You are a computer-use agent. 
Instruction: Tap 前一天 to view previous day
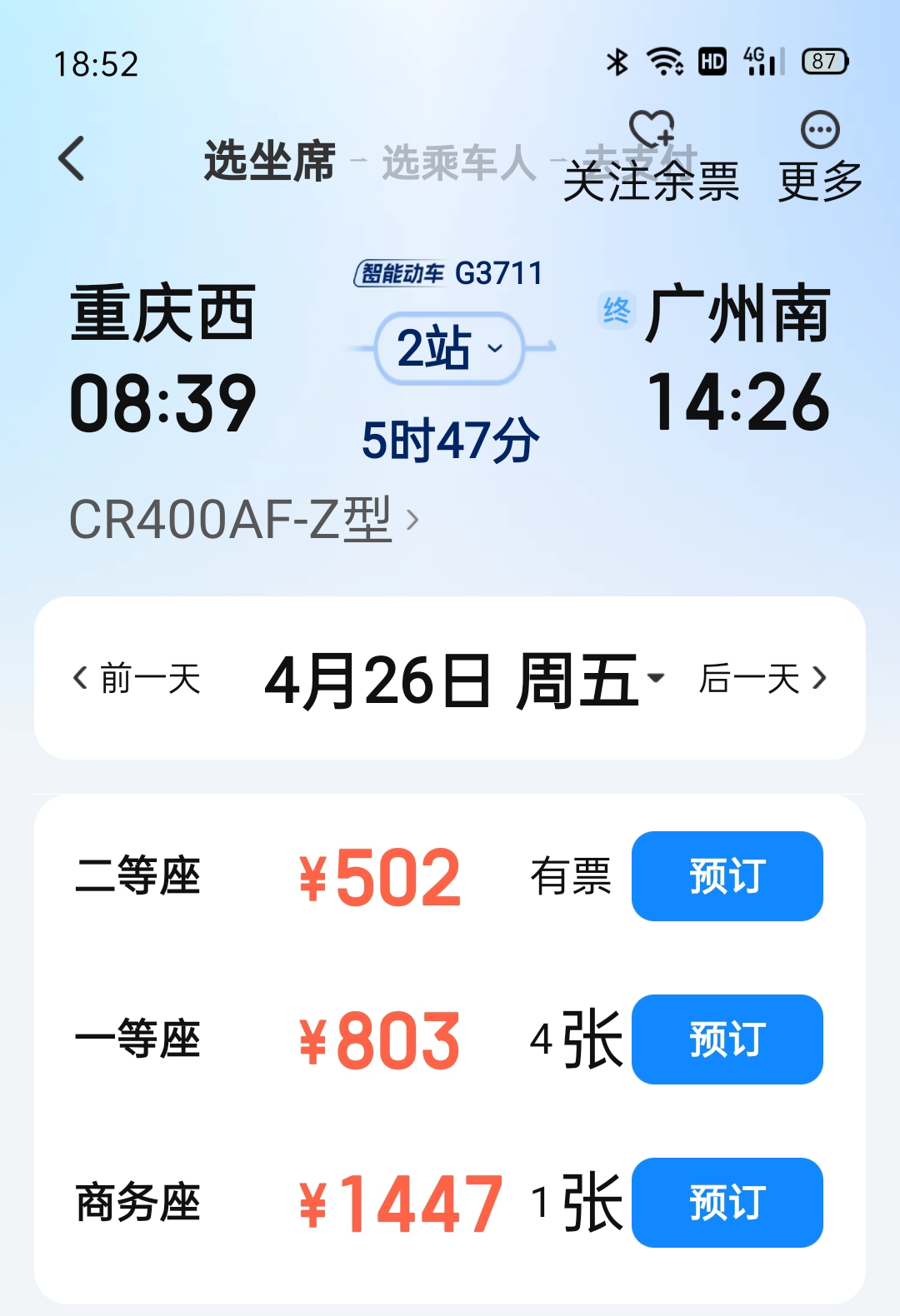click(x=146, y=680)
